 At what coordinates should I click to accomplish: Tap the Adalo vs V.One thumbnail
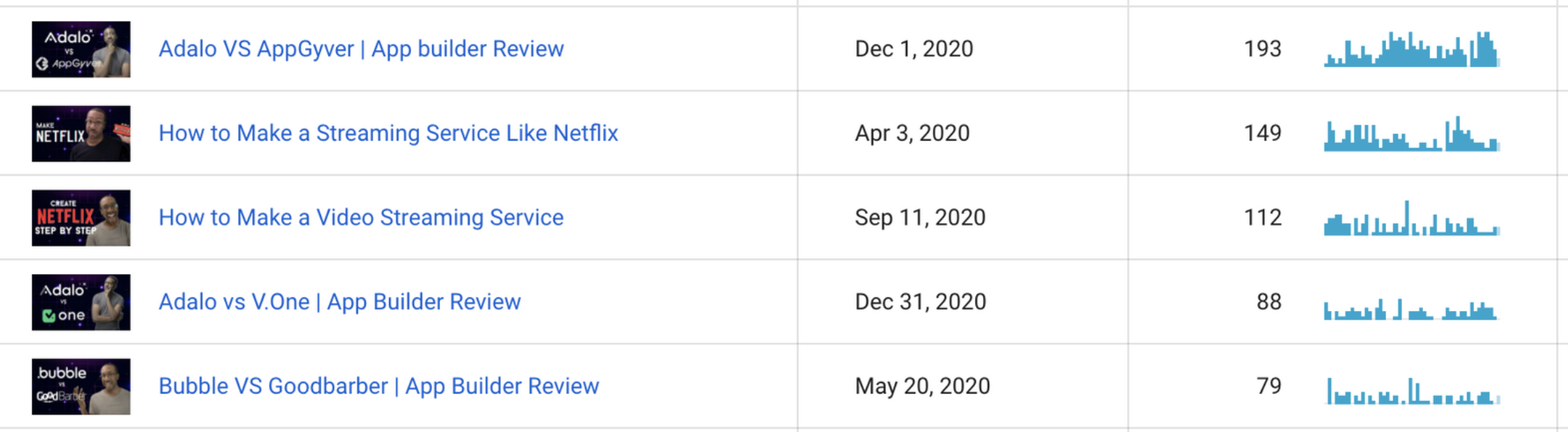(81, 302)
